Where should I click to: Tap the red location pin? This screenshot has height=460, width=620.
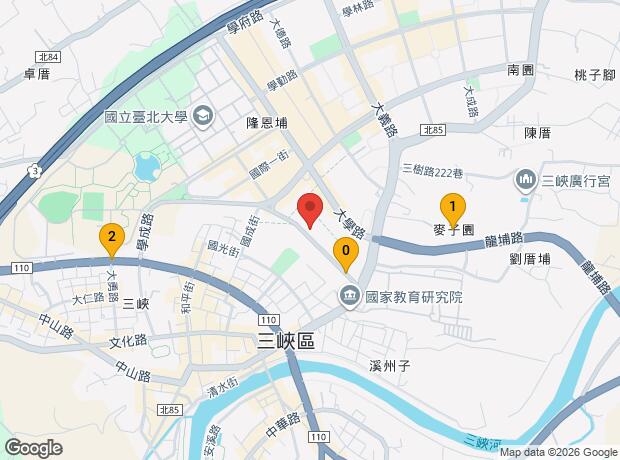(x=310, y=210)
